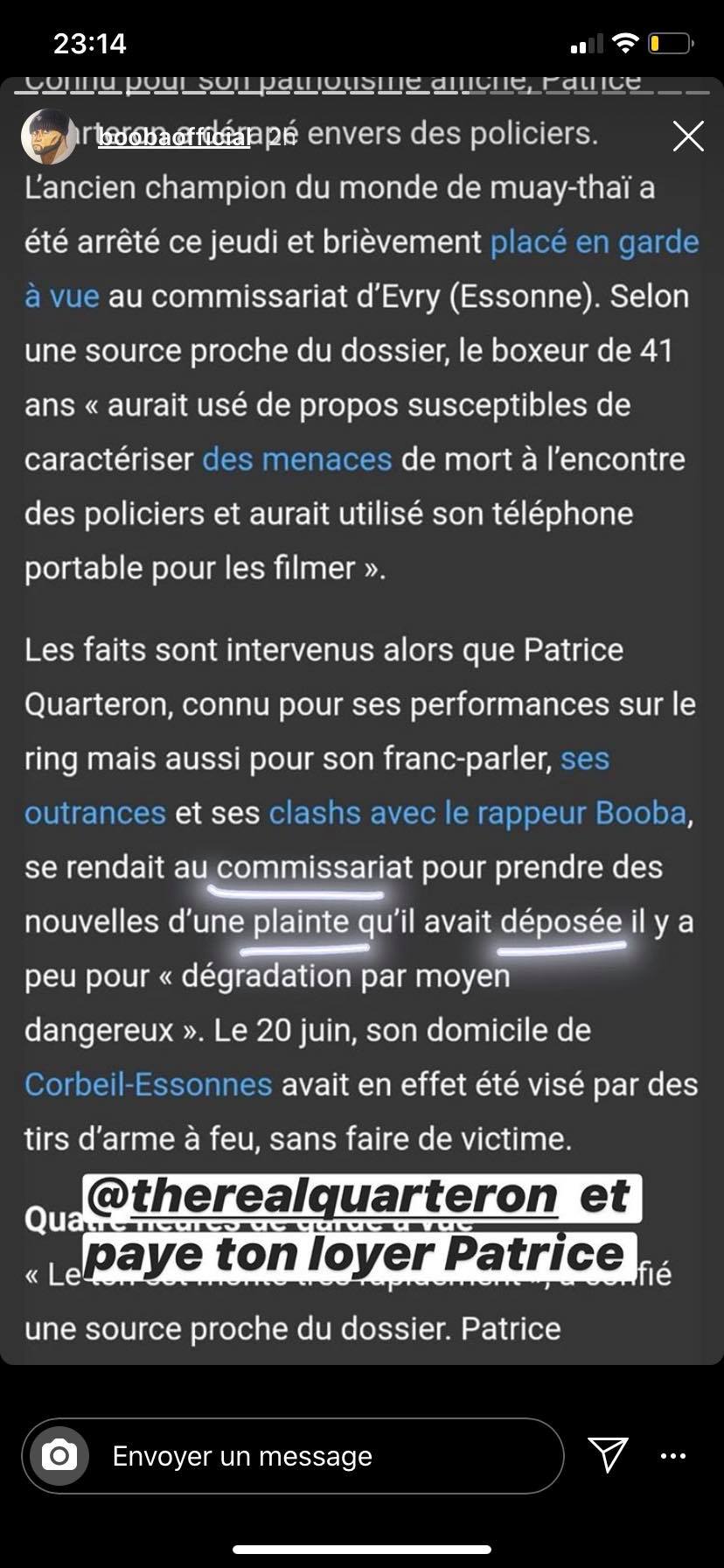Open the three-dot more options

[672, 1456]
